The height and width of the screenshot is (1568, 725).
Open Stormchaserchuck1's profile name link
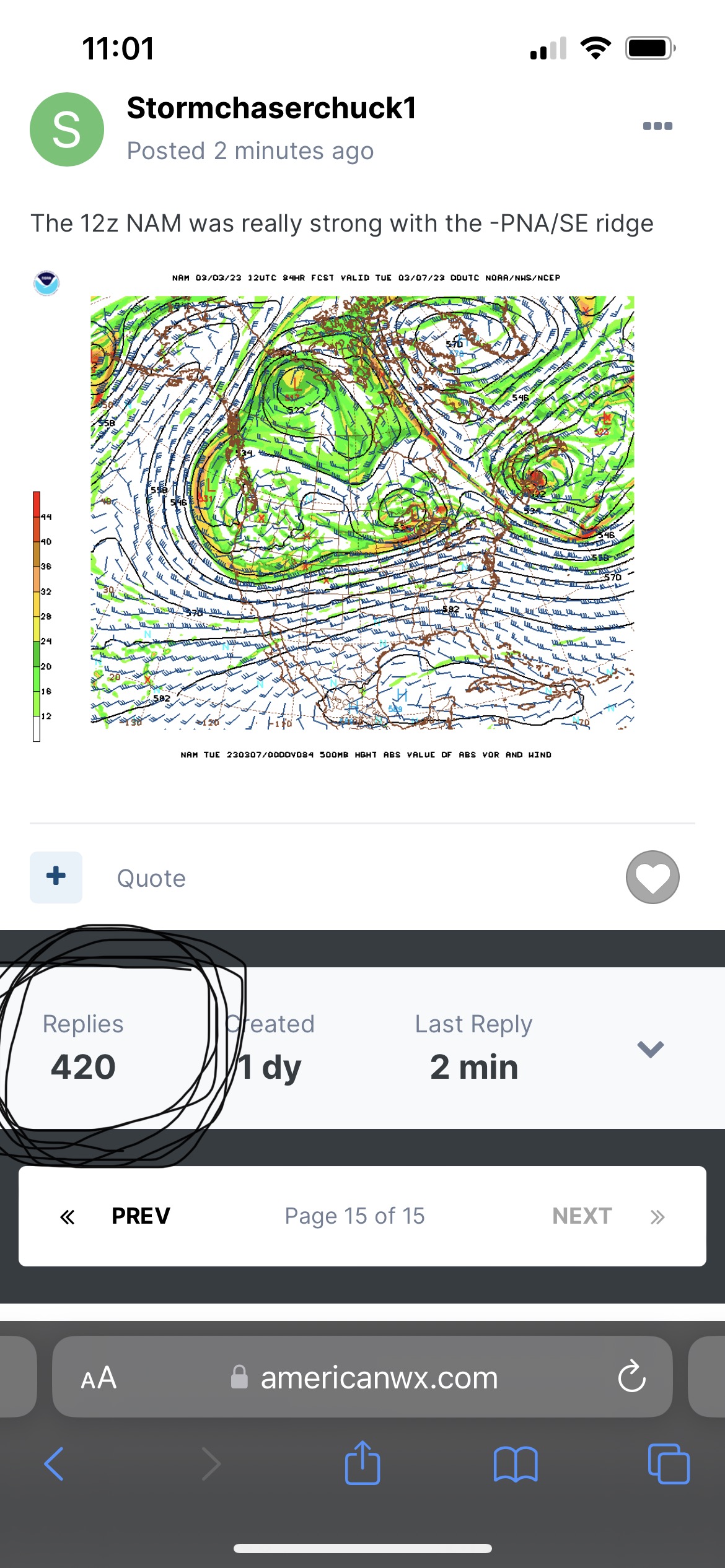pos(271,108)
